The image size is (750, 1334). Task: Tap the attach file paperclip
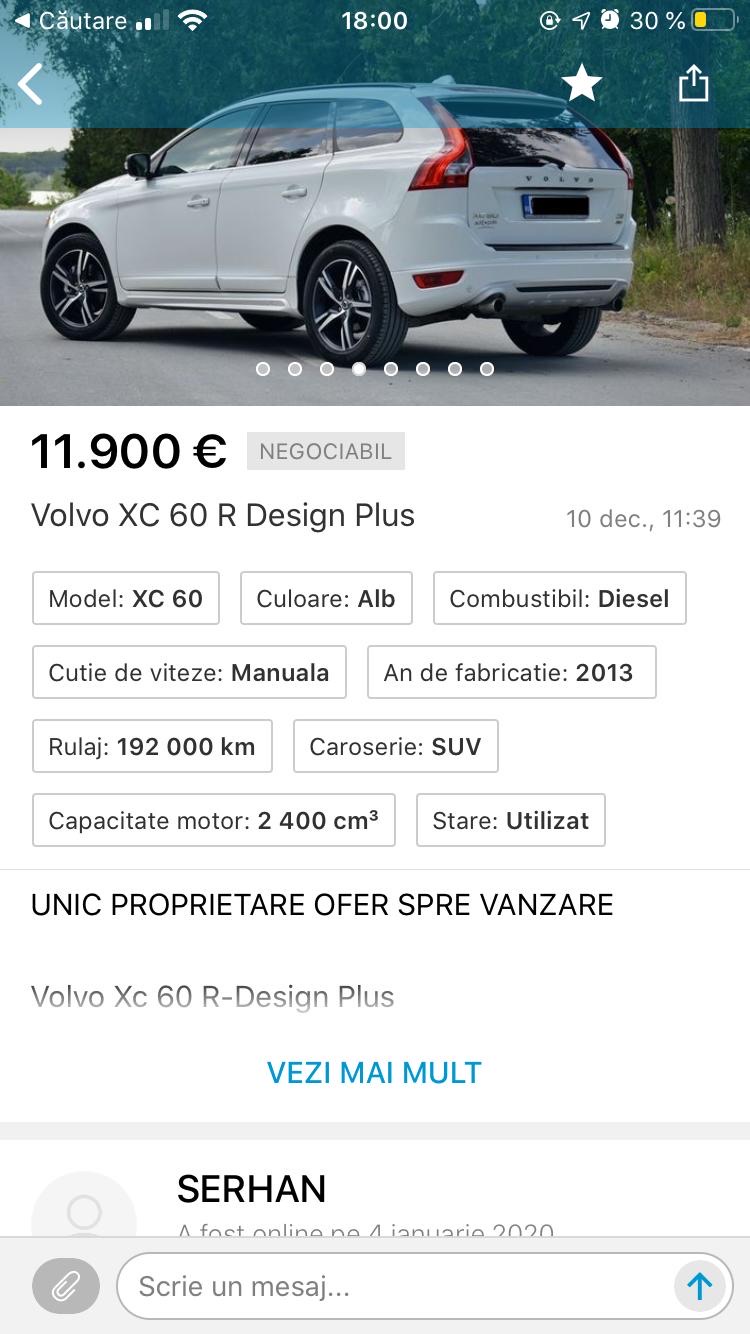[x=66, y=1286]
